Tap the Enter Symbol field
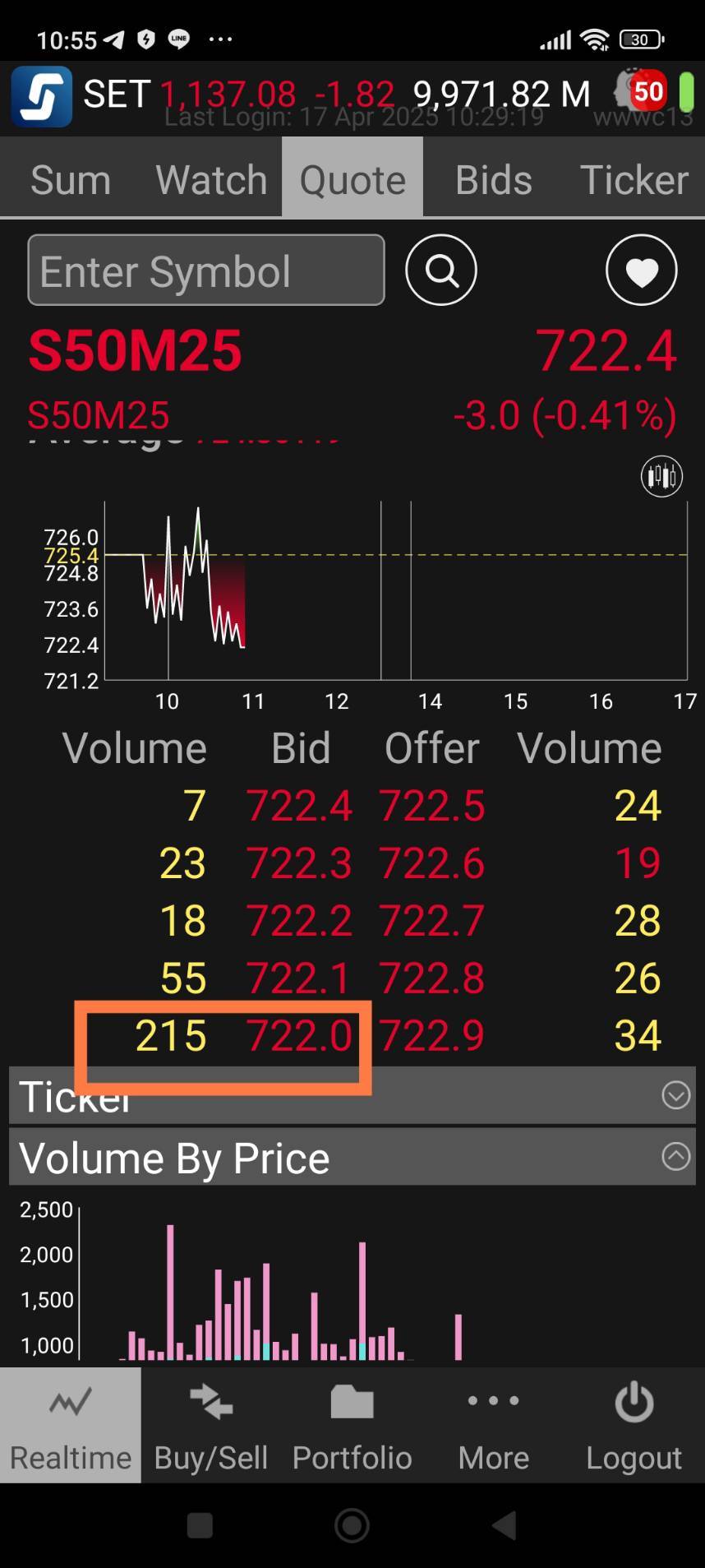 pyautogui.click(x=206, y=271)
